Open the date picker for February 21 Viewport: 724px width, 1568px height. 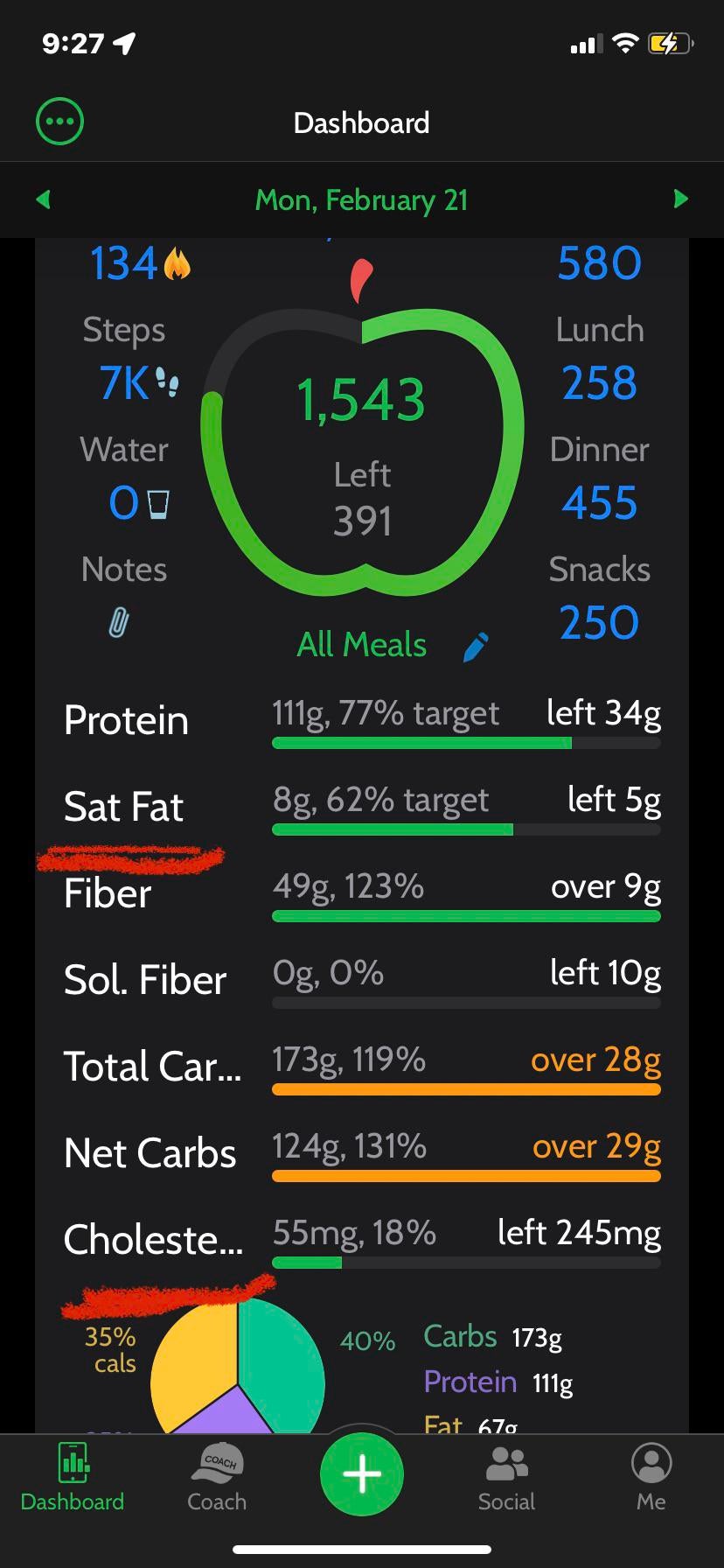361,200
